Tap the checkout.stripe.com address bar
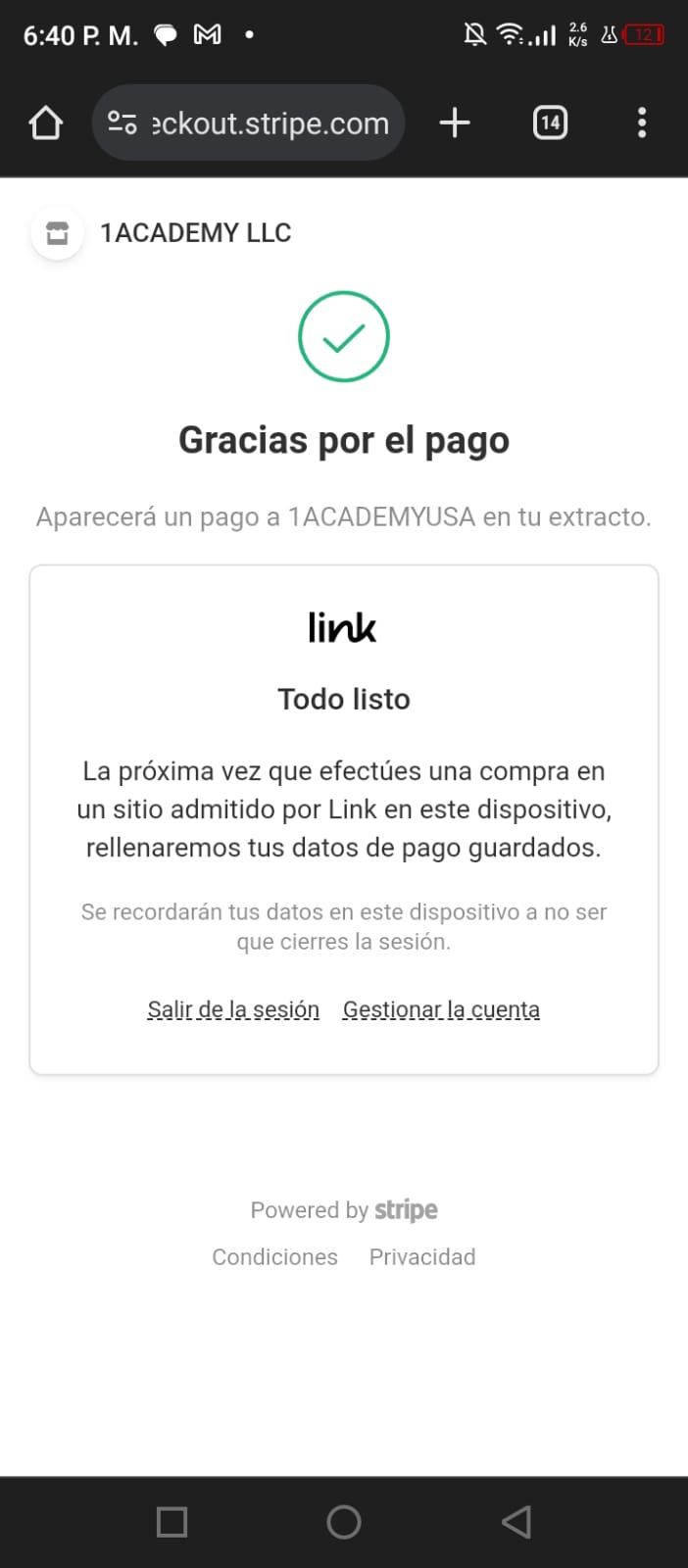This screenshot has height=1568, width=688. pyautogui.click(x=249, y=122)
